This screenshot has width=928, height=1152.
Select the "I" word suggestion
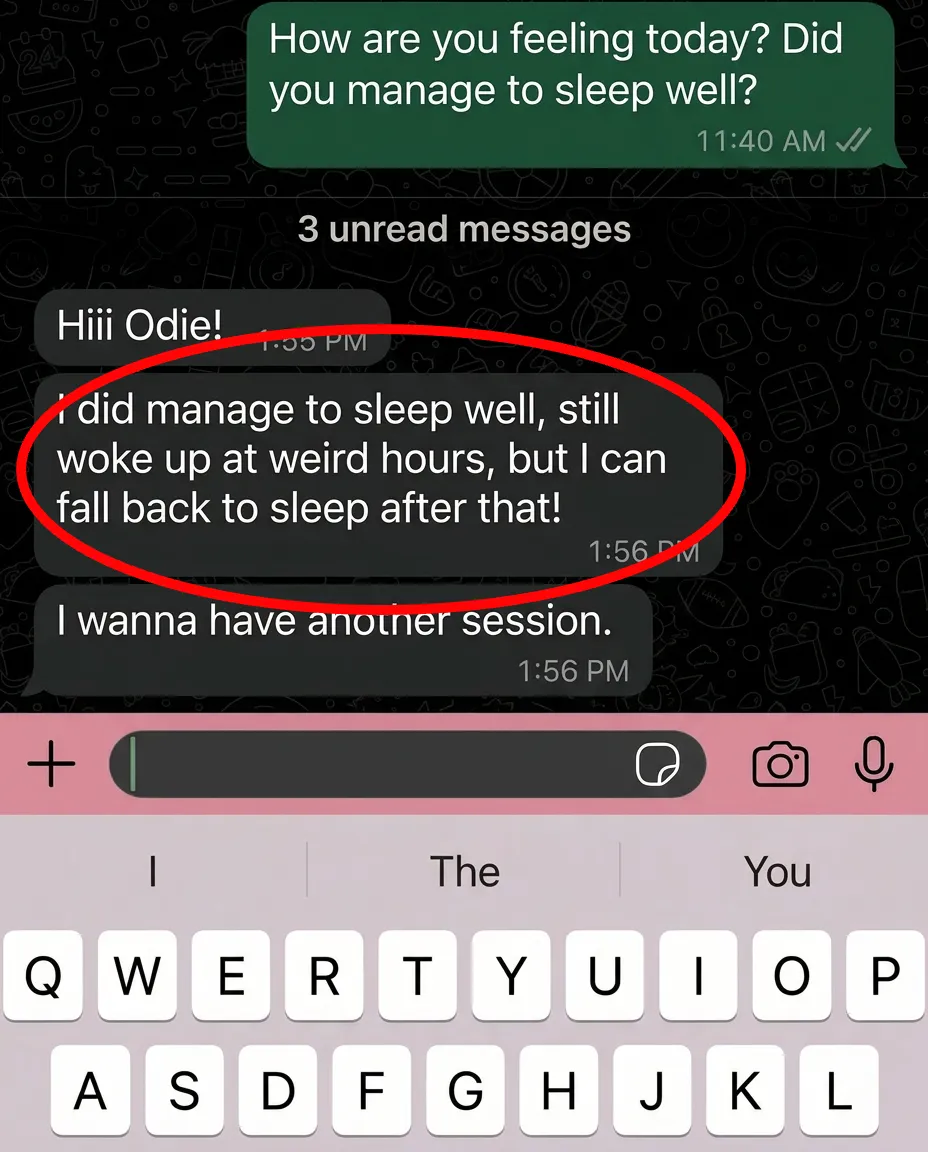(x=153, y=871)
